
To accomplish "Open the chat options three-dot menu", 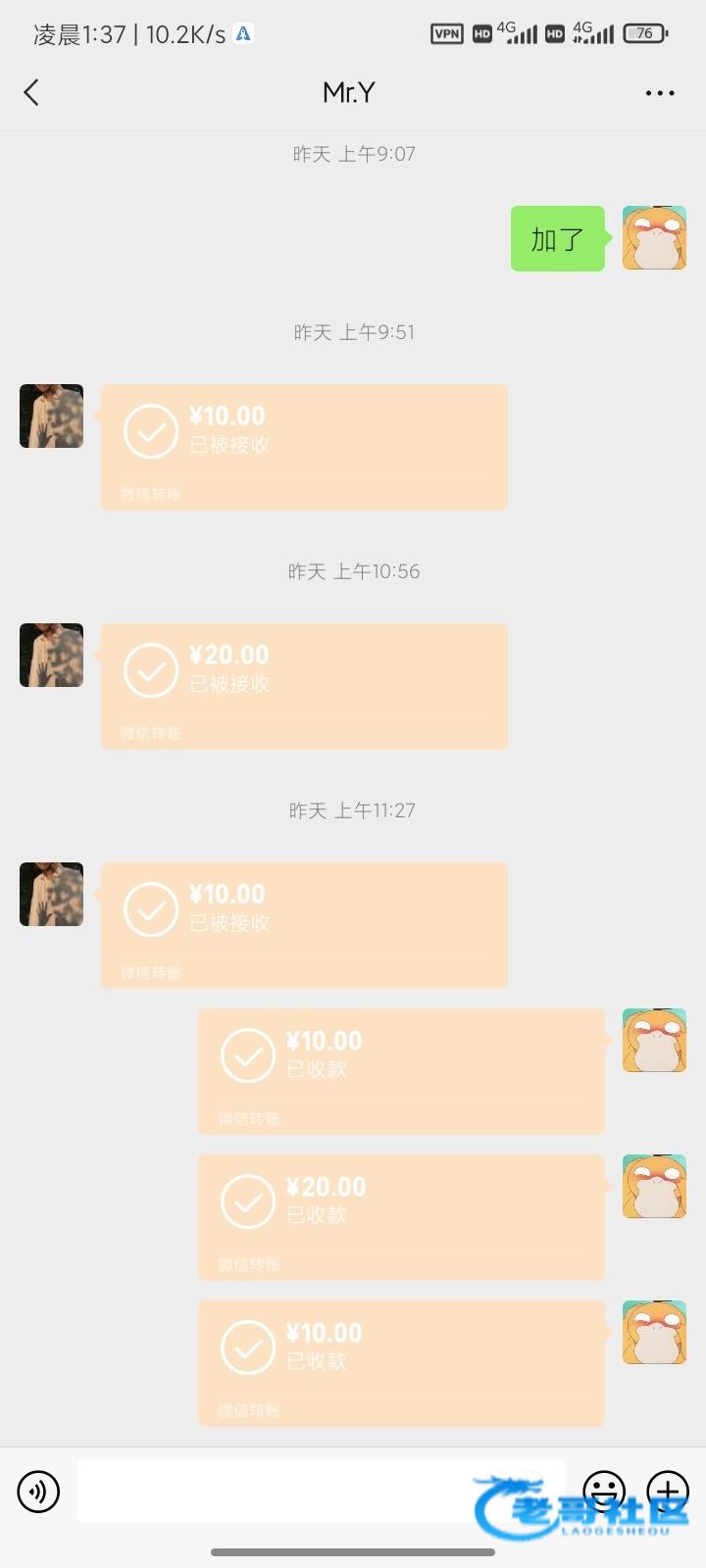I will click(x=659, y=93).
